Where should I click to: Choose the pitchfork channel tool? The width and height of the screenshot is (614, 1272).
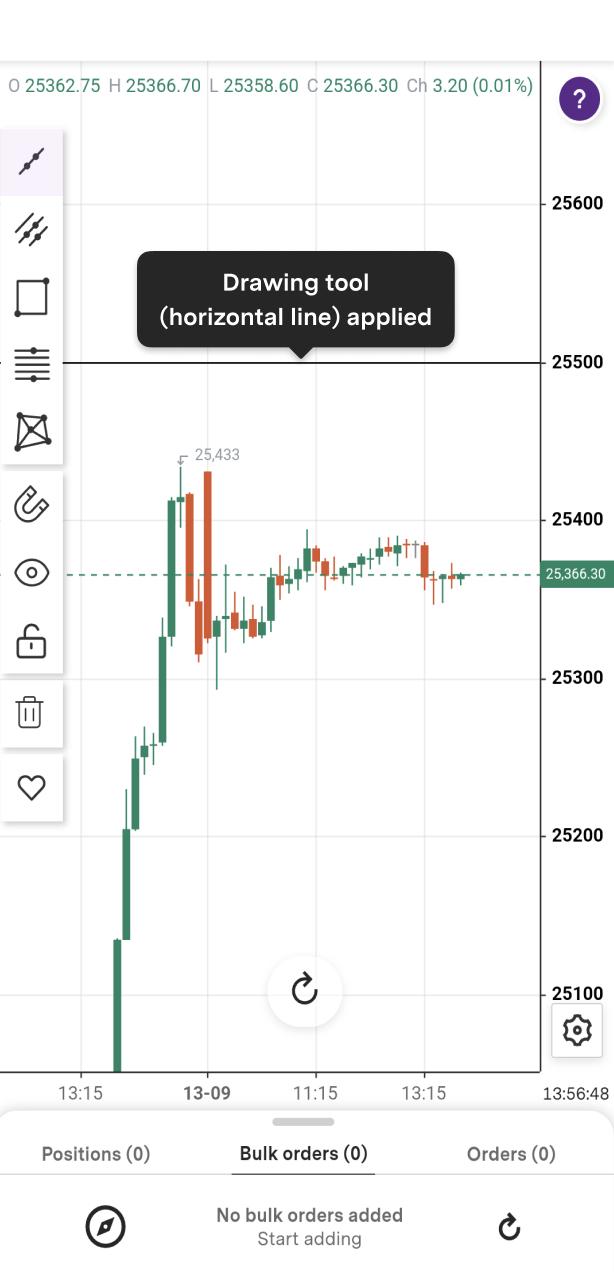pos(32,229)
